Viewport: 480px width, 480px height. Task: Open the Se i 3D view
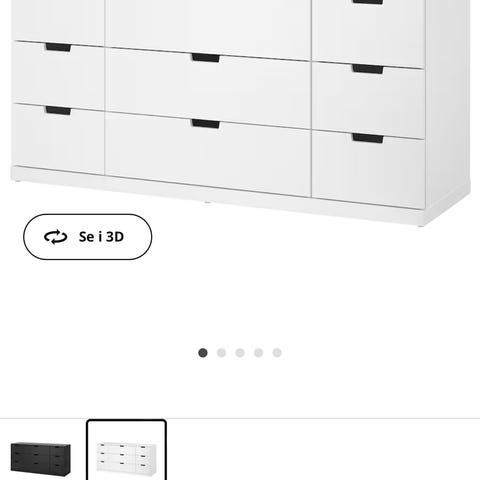[x=88, y=237]
